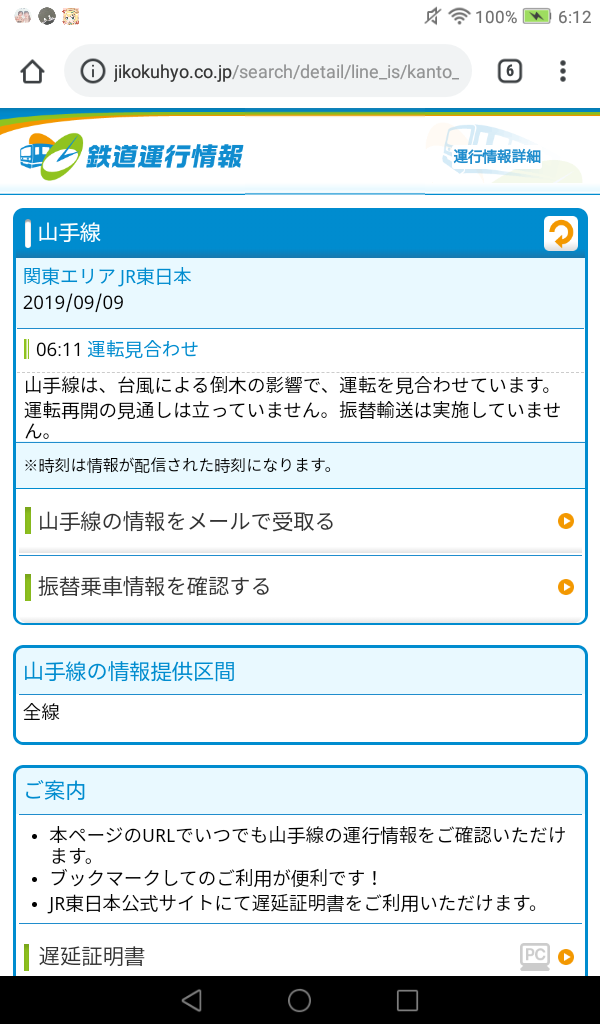Refresh the 山手線 status with orange reload icon
Viewport: 600px width, 1024px height.
pos(561,234)
